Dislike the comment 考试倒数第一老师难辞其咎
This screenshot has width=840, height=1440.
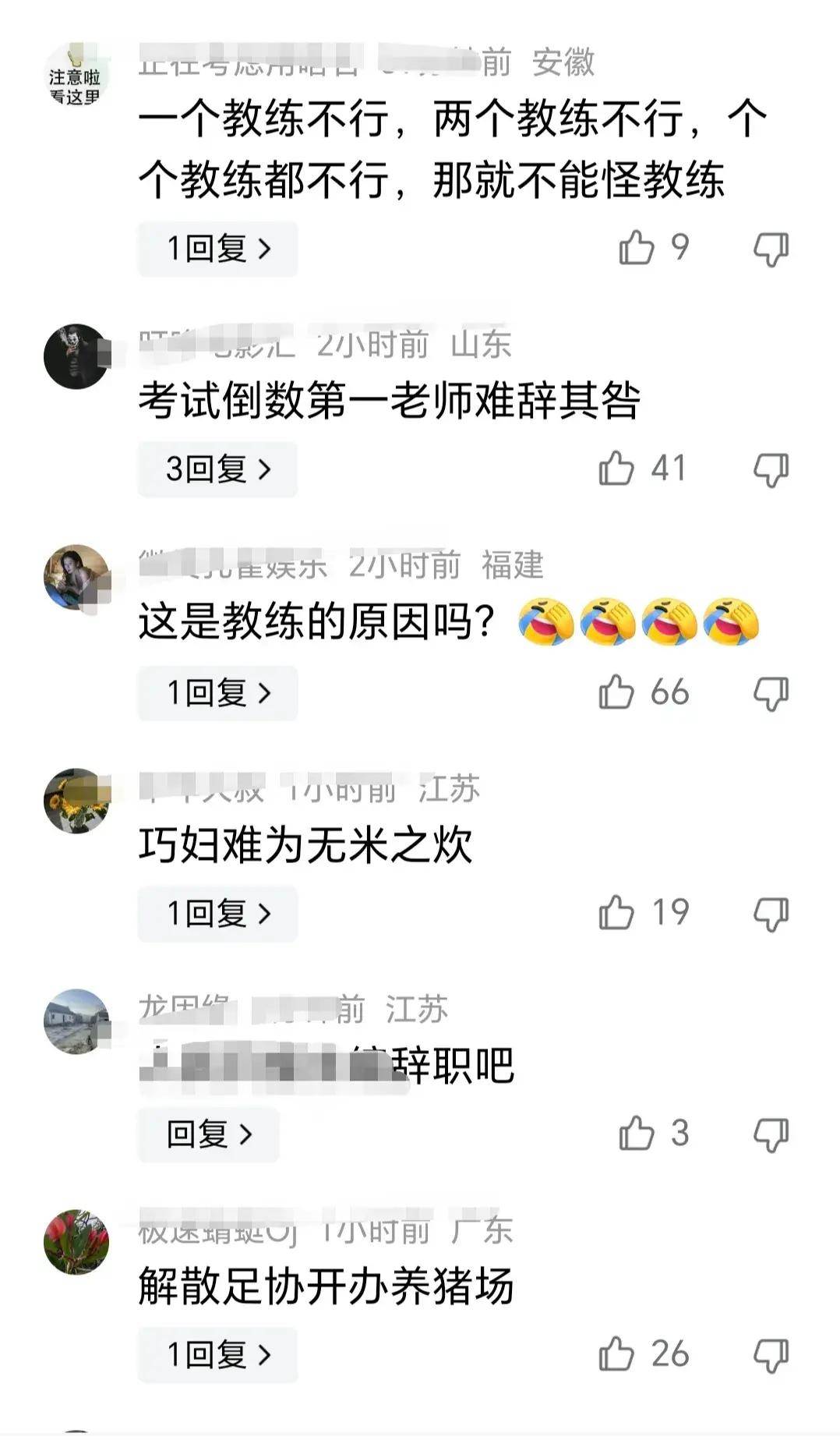(x=771, y=470)
